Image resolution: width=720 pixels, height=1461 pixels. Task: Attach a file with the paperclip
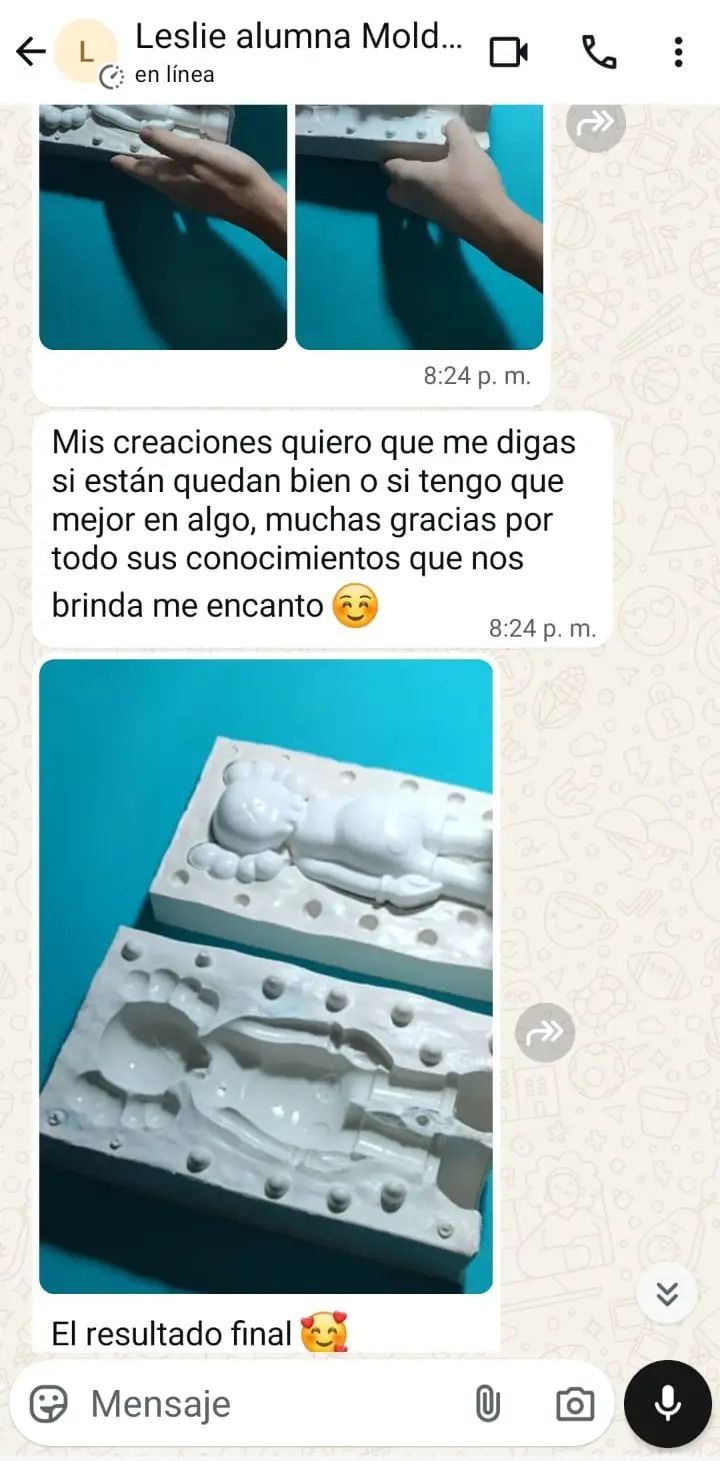pos(487,1404)
